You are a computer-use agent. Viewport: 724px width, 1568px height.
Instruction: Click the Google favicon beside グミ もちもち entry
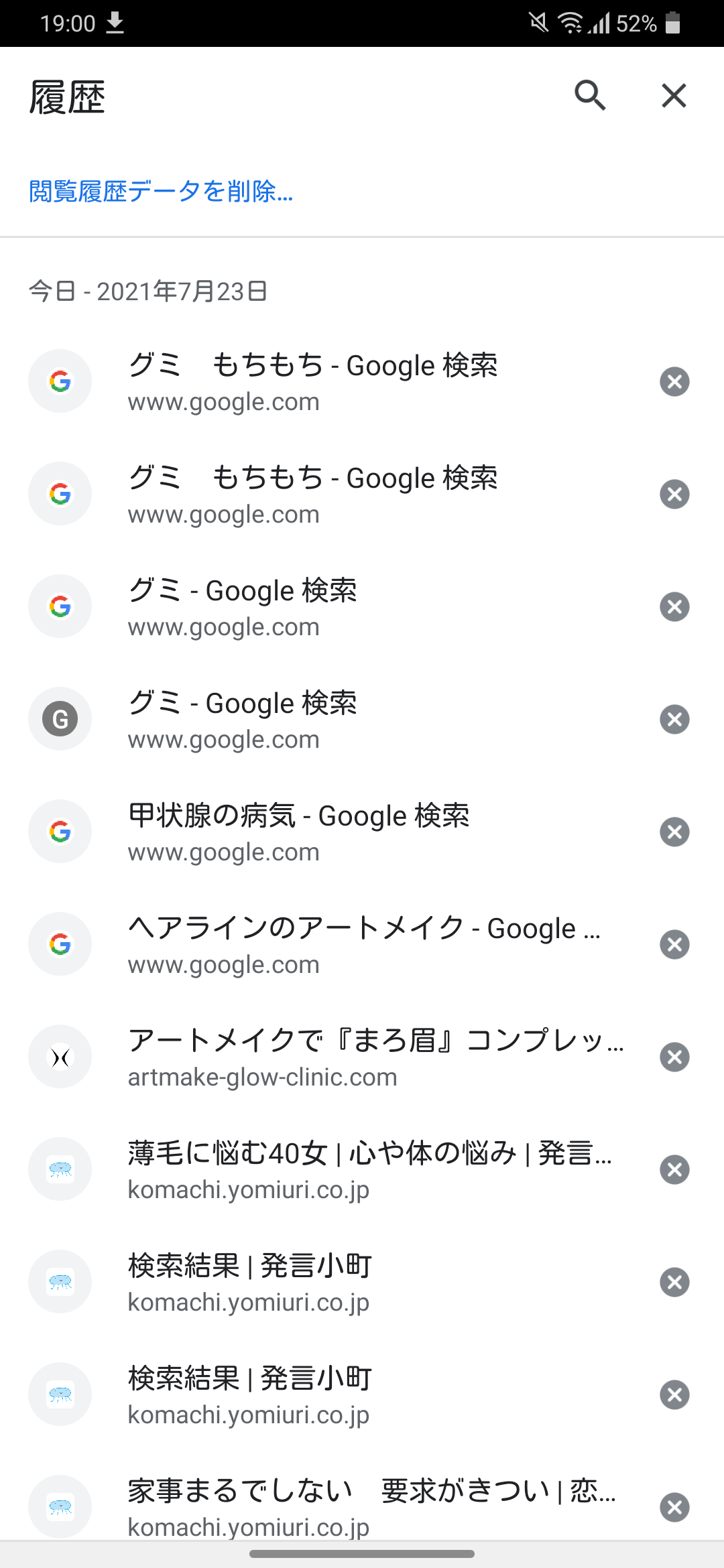pyautogui.click(x=60, y=381)
